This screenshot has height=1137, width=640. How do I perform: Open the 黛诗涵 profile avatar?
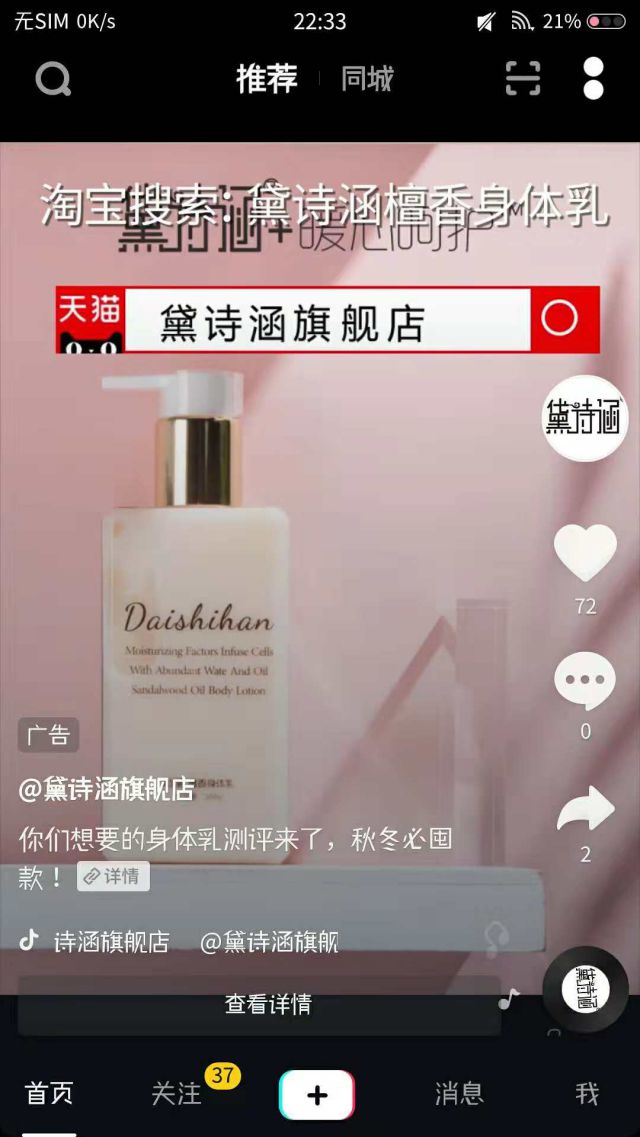pyautogui.click(x=585, y=418)
